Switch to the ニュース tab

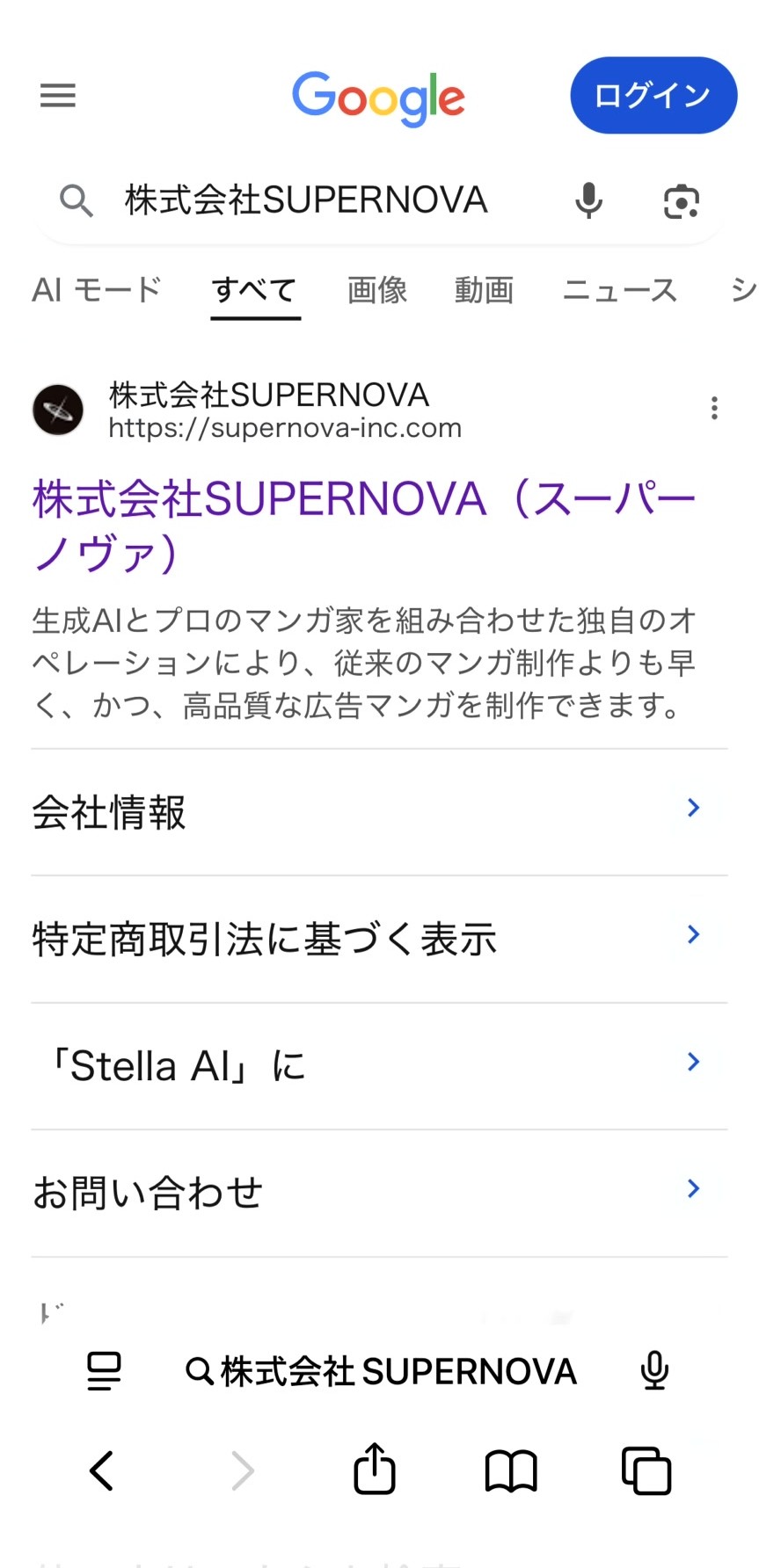pos(619,290)
